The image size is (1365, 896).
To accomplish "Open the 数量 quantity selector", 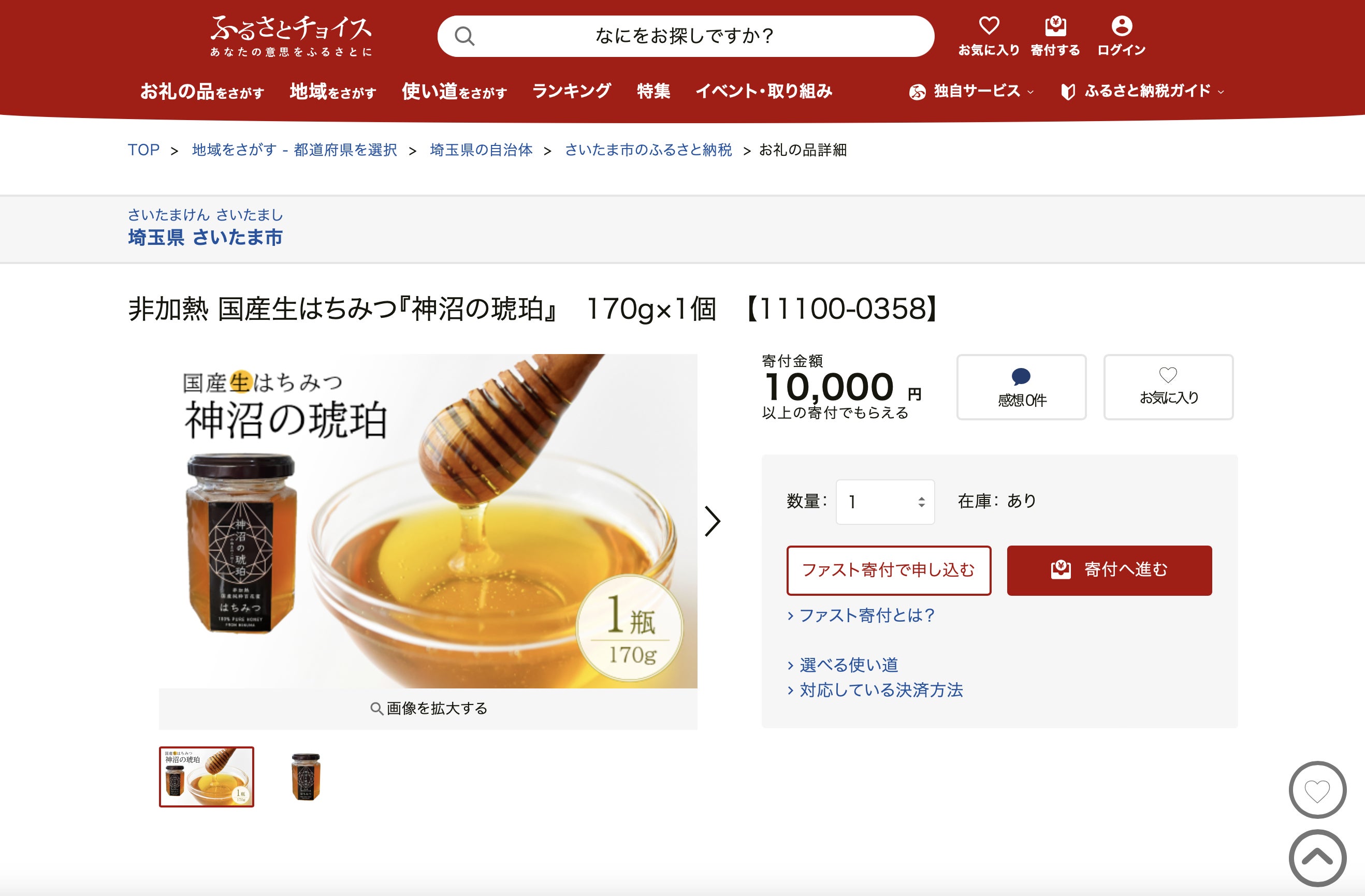I will pyautogui.click(x=885, y=502).
